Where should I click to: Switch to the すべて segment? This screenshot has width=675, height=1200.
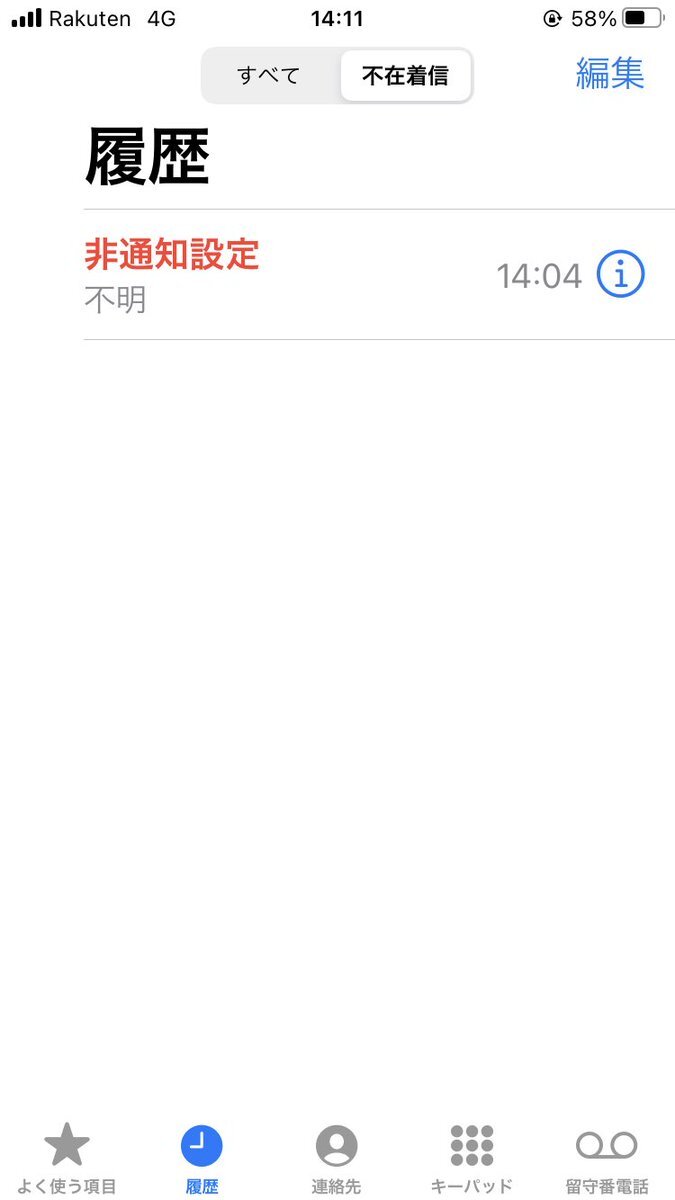[x=268, y=76]
